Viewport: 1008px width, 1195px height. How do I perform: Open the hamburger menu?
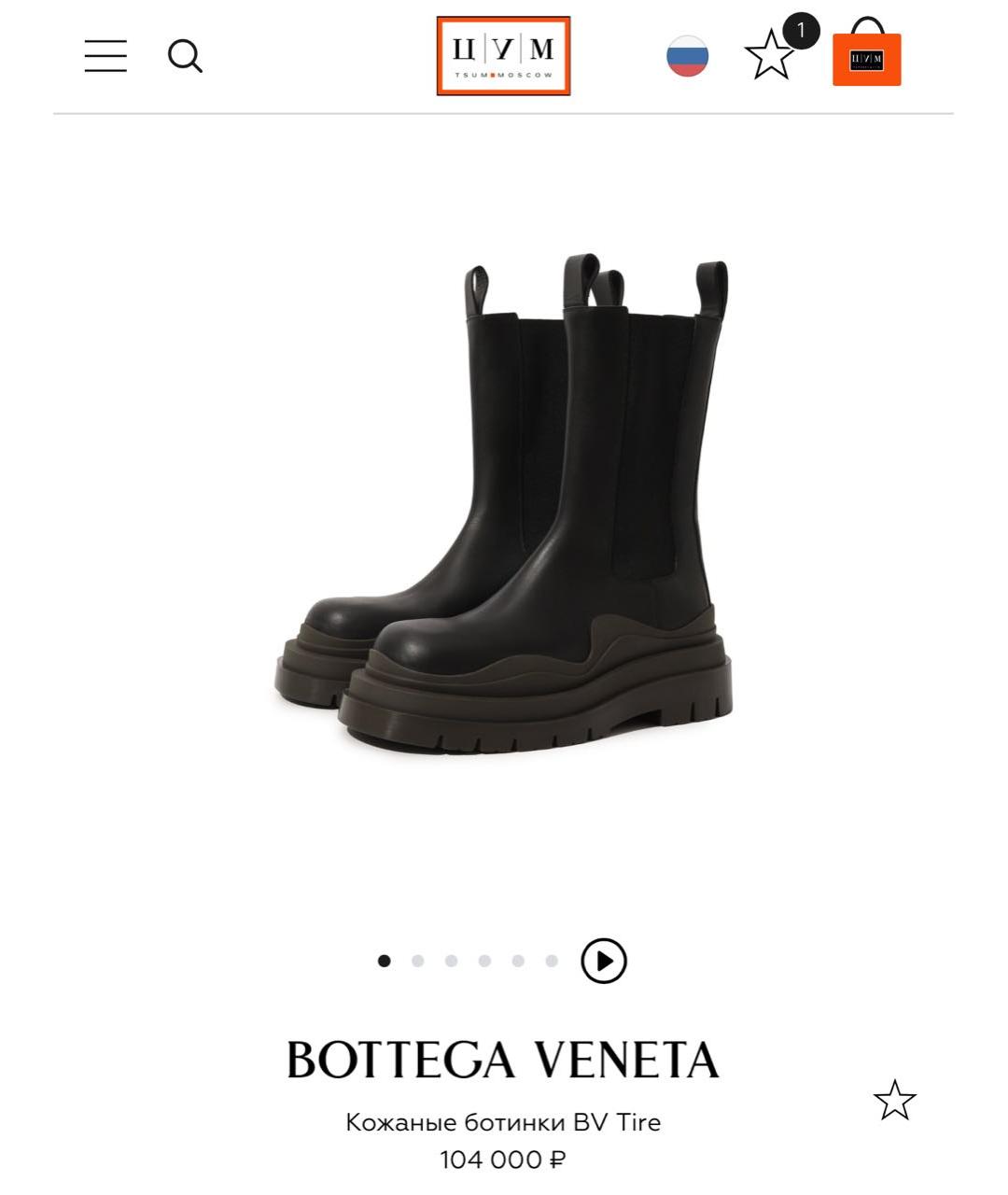(105, 56)
